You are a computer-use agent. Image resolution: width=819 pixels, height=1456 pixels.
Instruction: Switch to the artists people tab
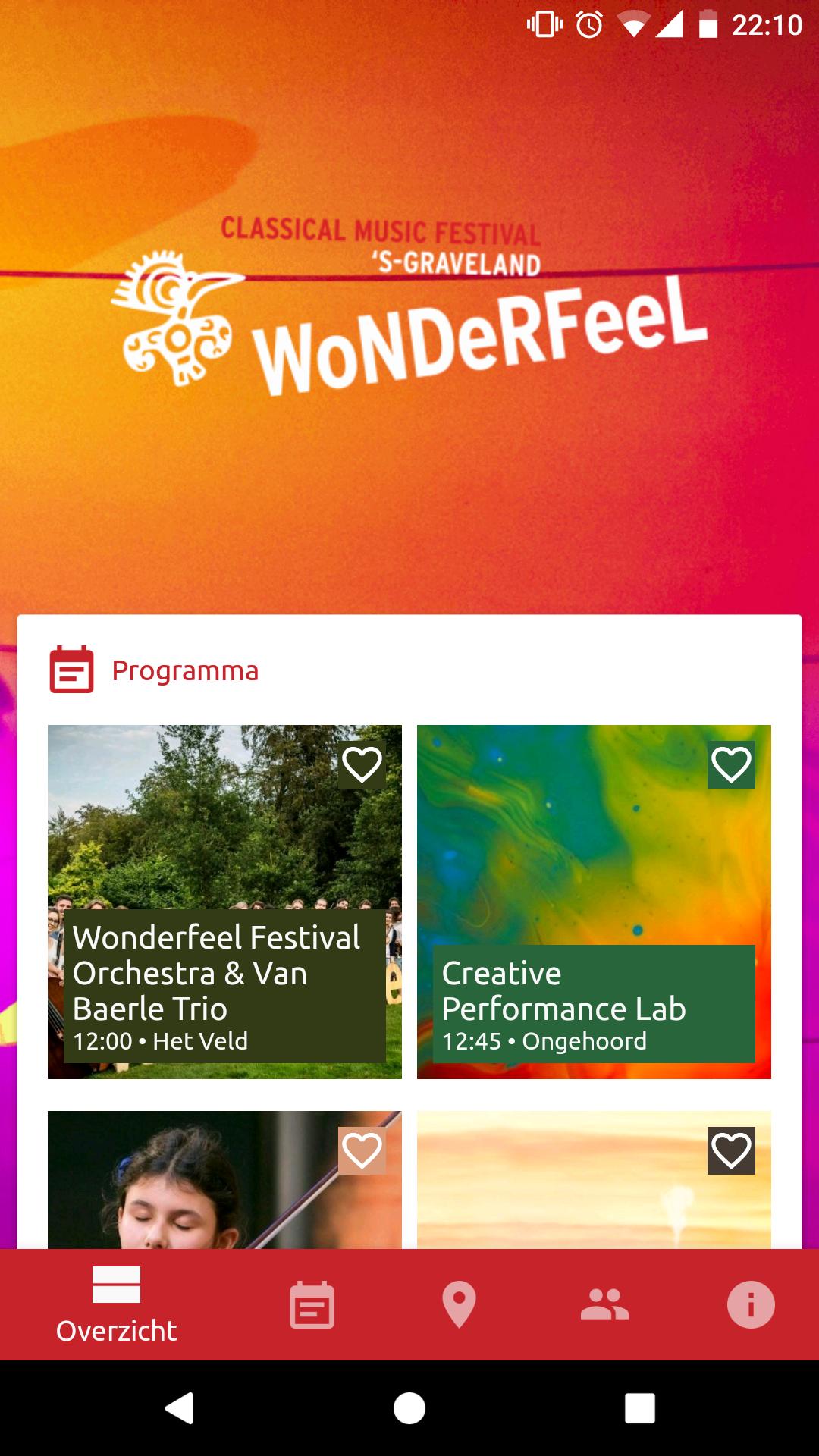[x=604, y=1305]
